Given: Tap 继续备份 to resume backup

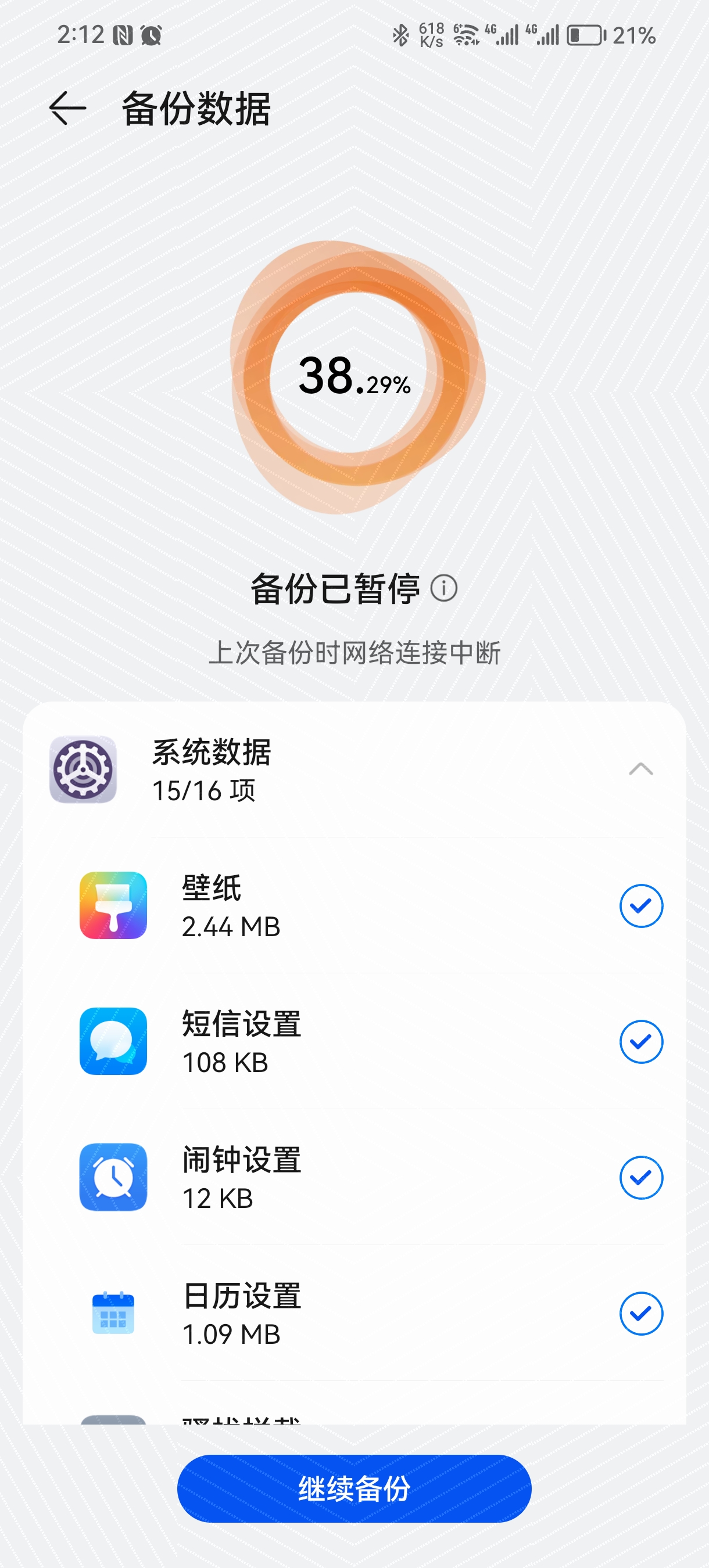Looking at the screenshot, I should [354, 1488].
